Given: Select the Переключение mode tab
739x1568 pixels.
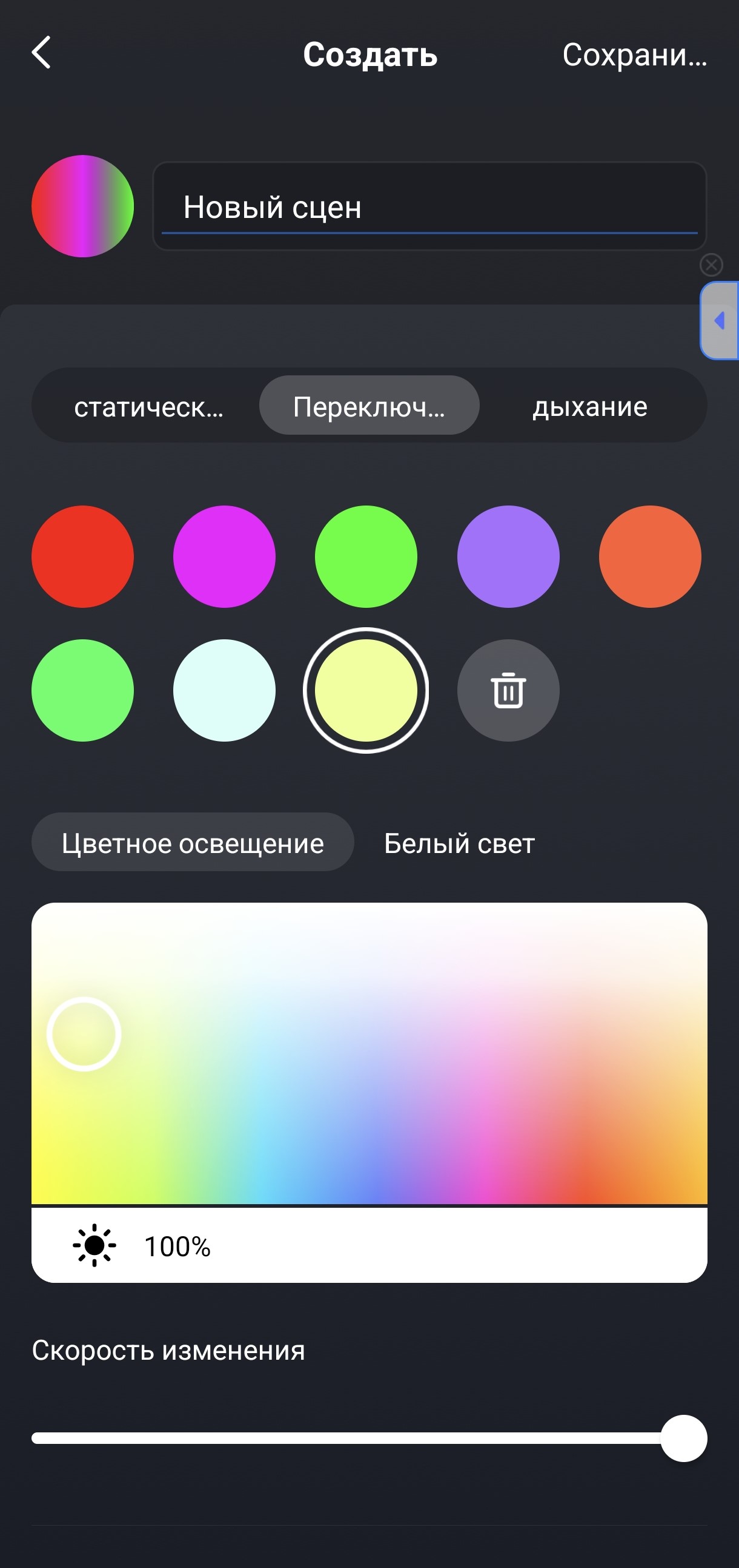Looking at the screenshot, I should [x=369, y=406].
